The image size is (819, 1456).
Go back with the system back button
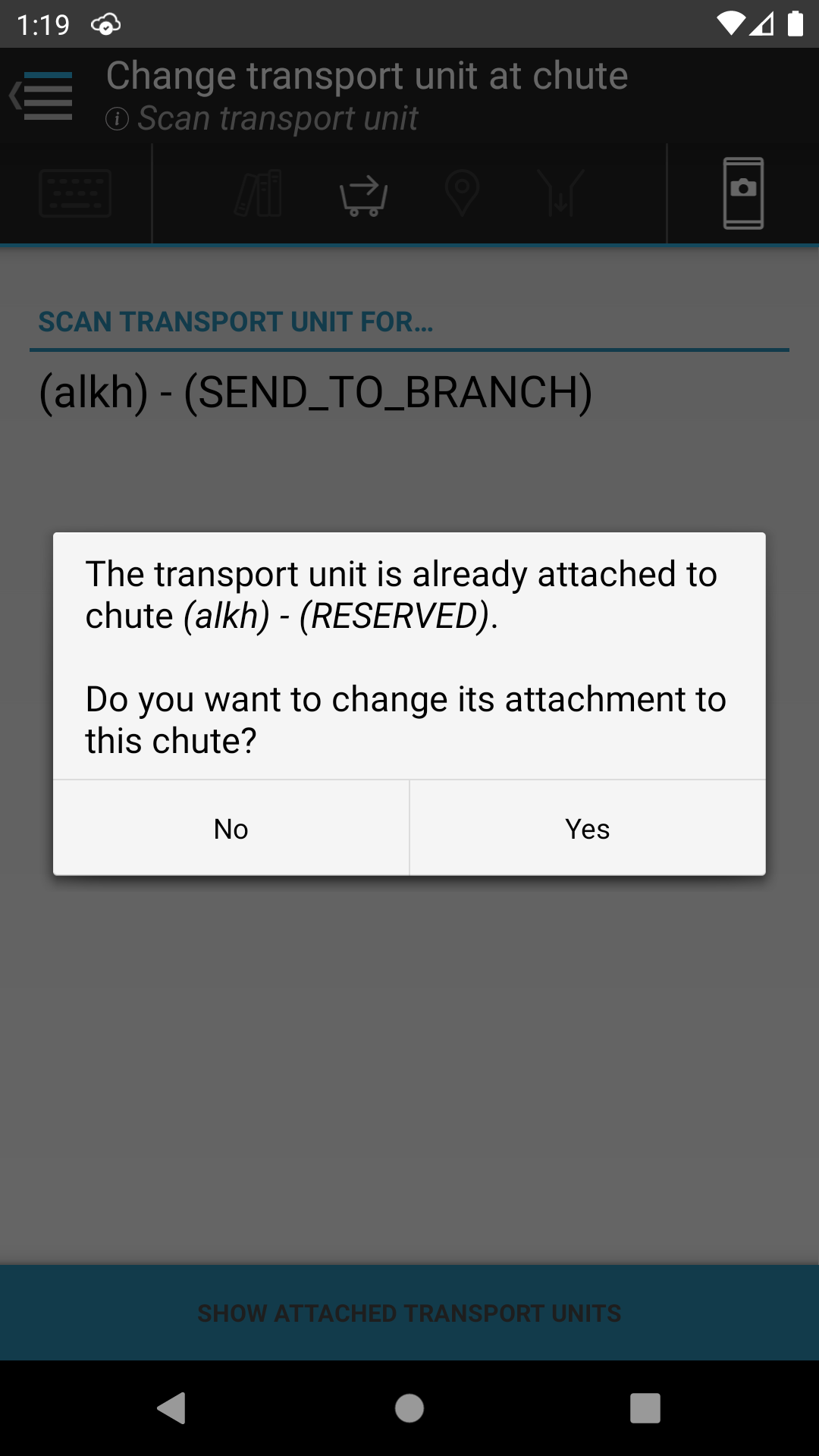(x=172, y=1408)
